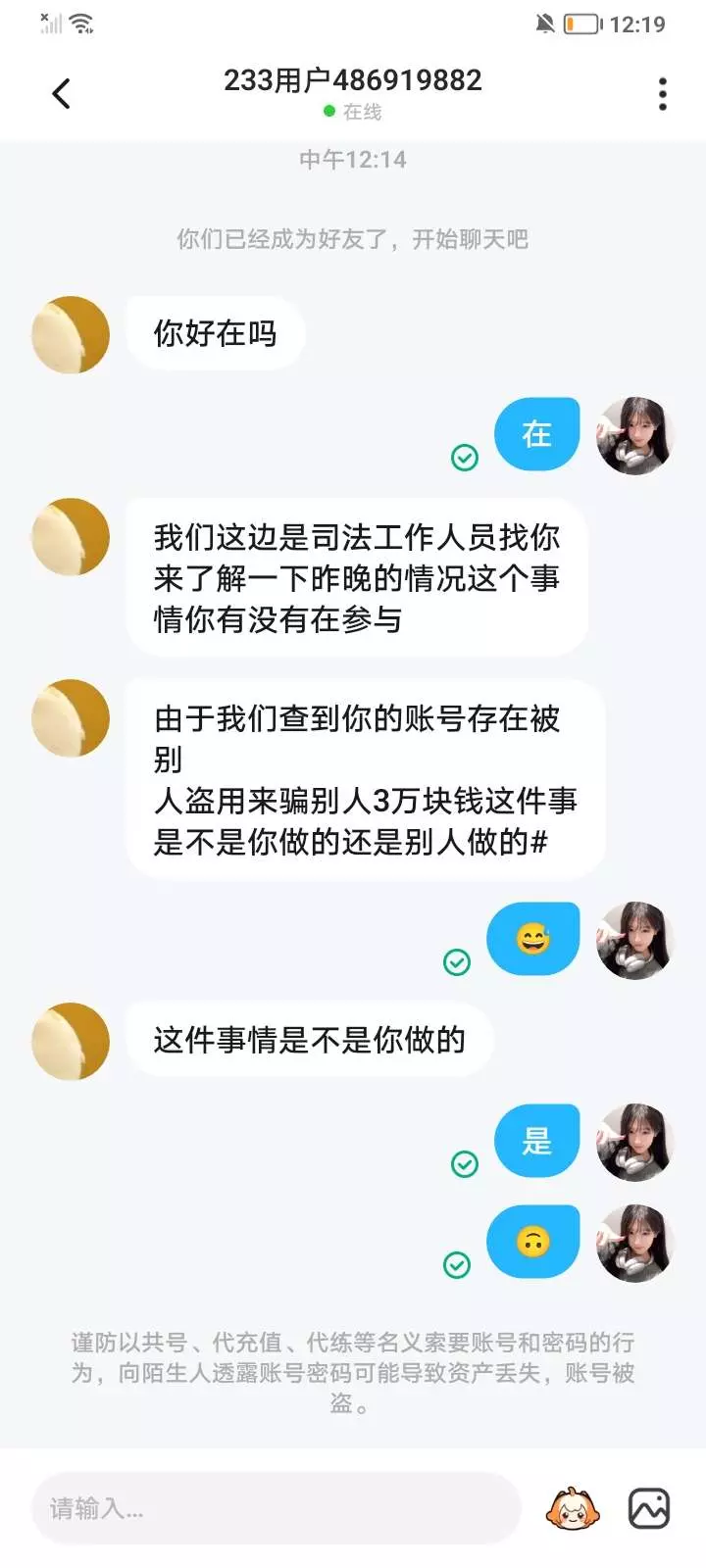Open the image gallery picker
Screen dimensions: 706x1568
pos(649,1508)
